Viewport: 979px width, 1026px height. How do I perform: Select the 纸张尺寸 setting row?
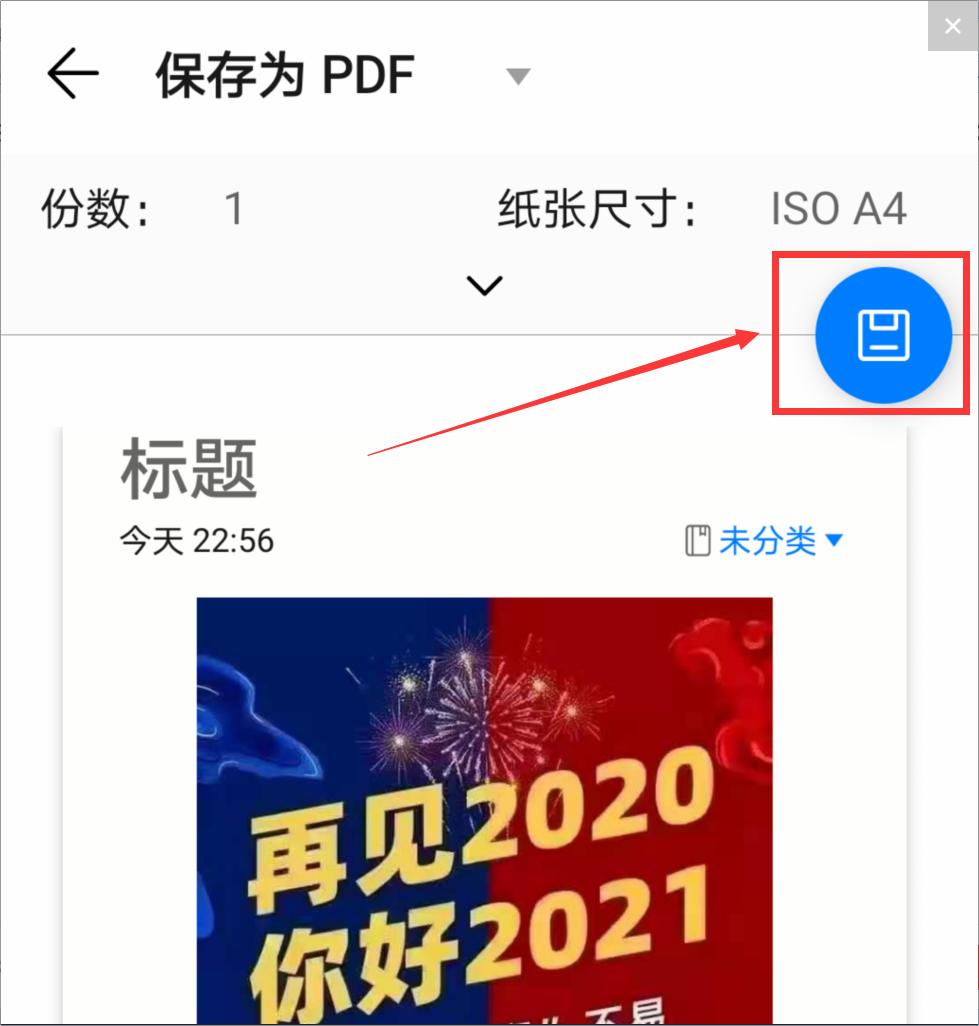coord(600,209)
